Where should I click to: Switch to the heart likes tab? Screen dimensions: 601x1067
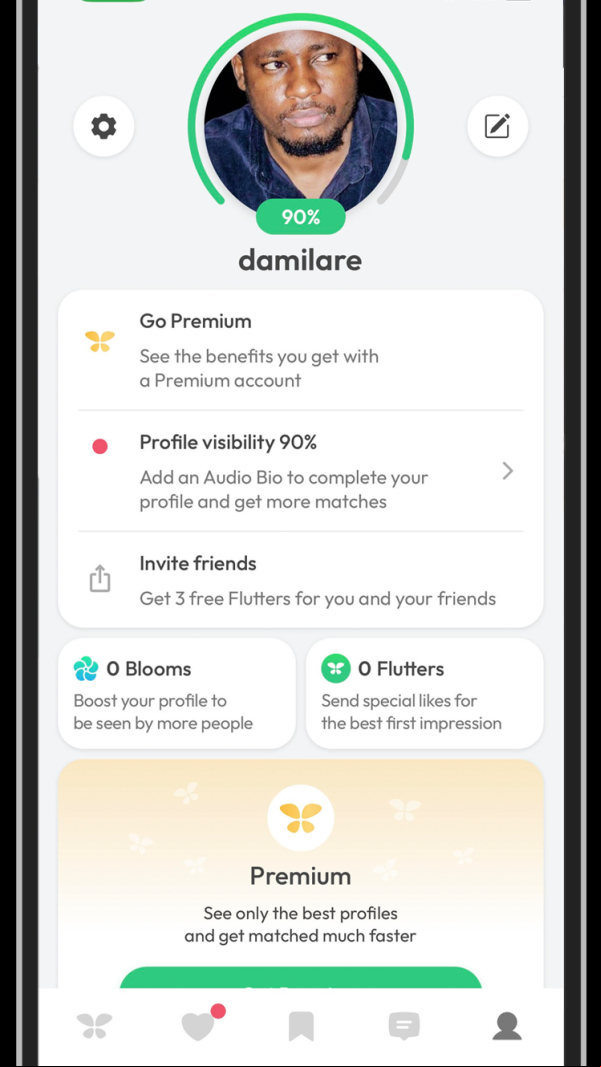(198, 1025)
